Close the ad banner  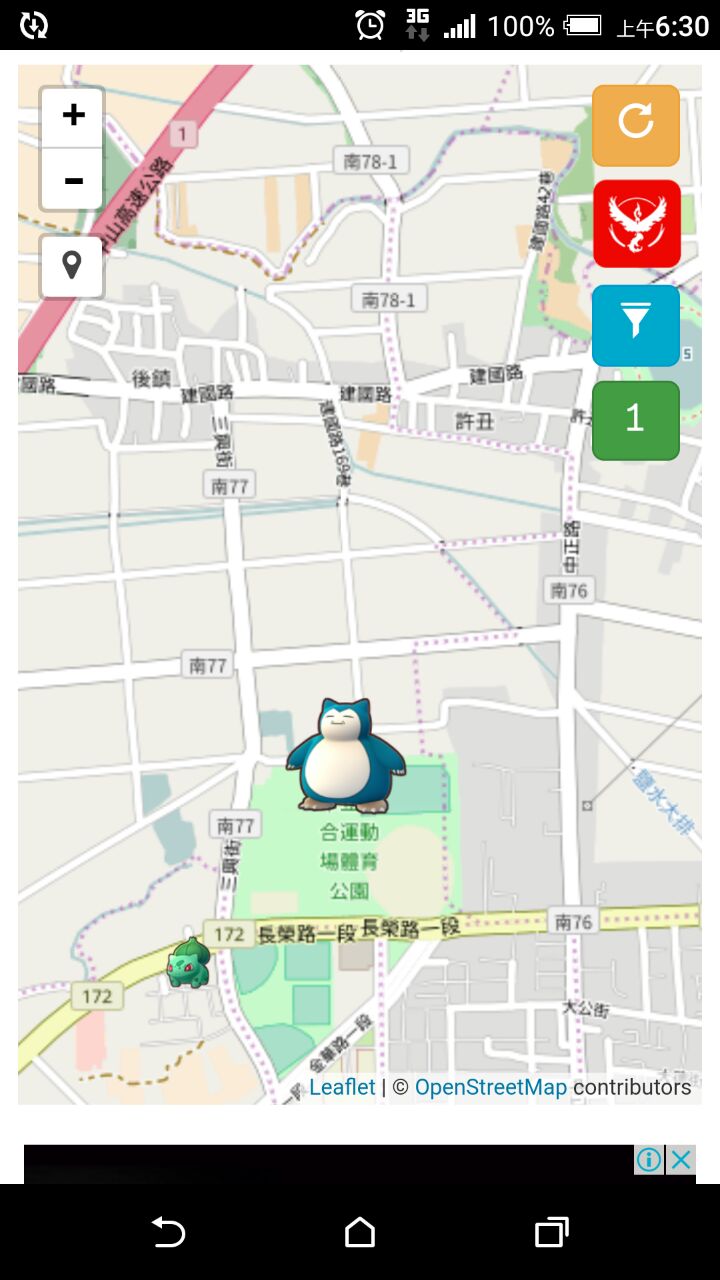(681, 1160)
